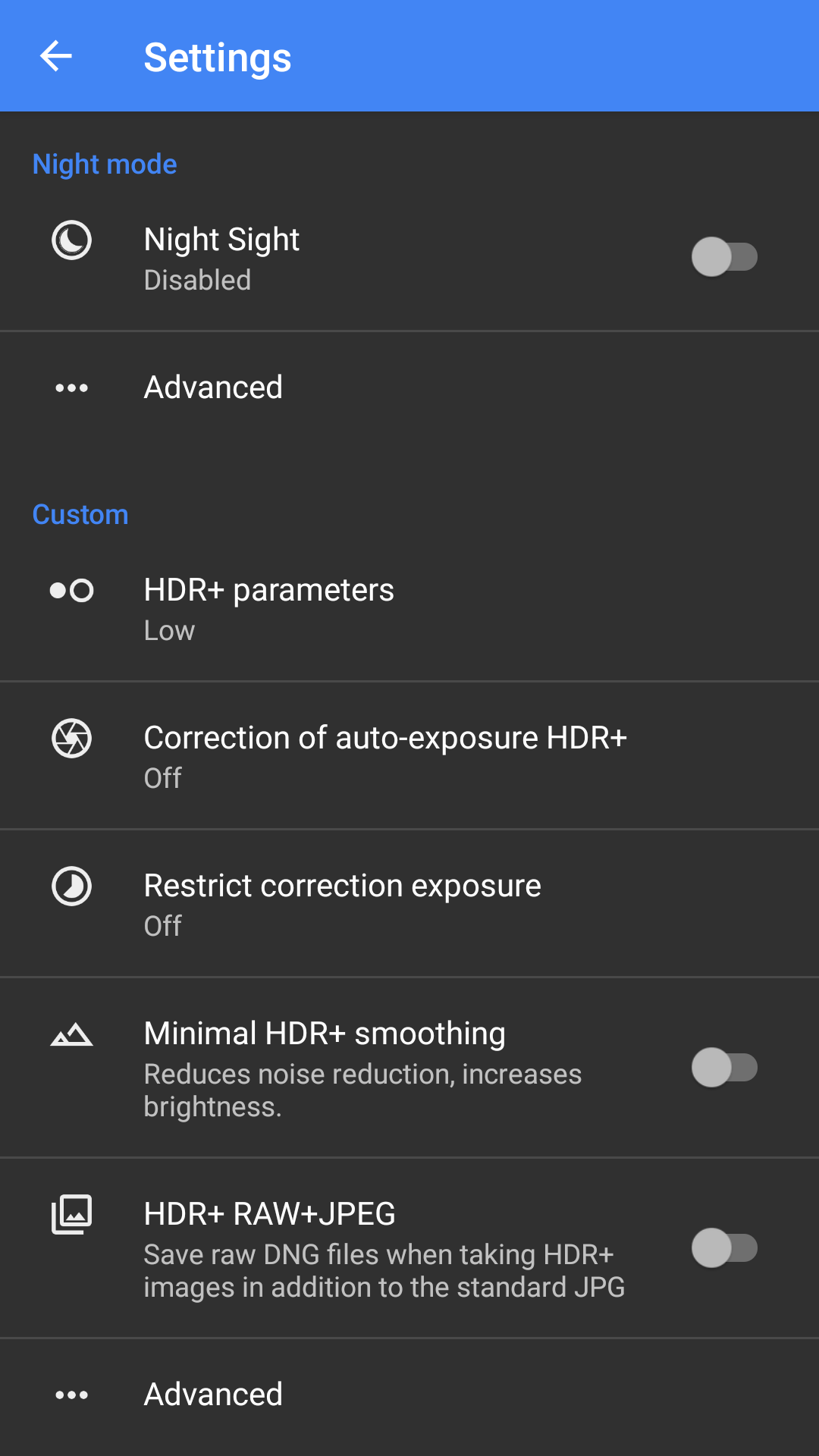Open Restrict correction exposure option
Viewport: 819px width, 1456px height.
(409, 904)
